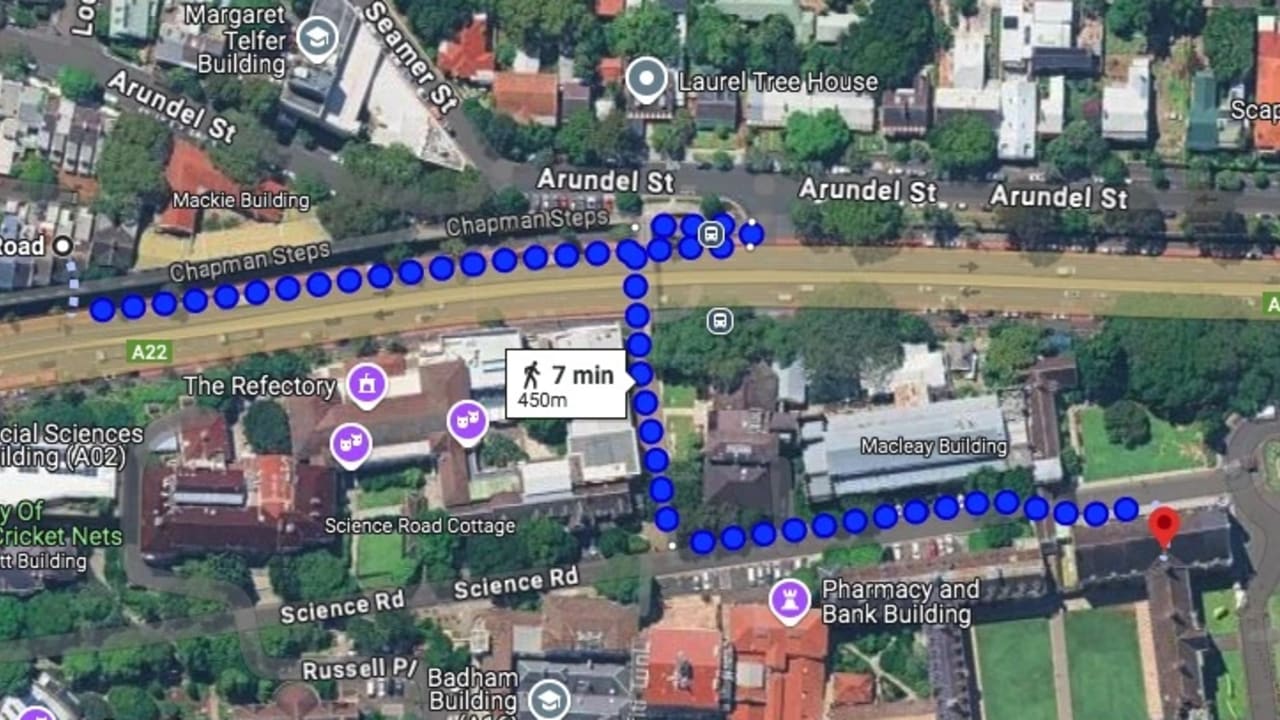1280x720 pixels.
Task: Tap the Laurel Tree House location pin
Action: click(x=647, y=79)
